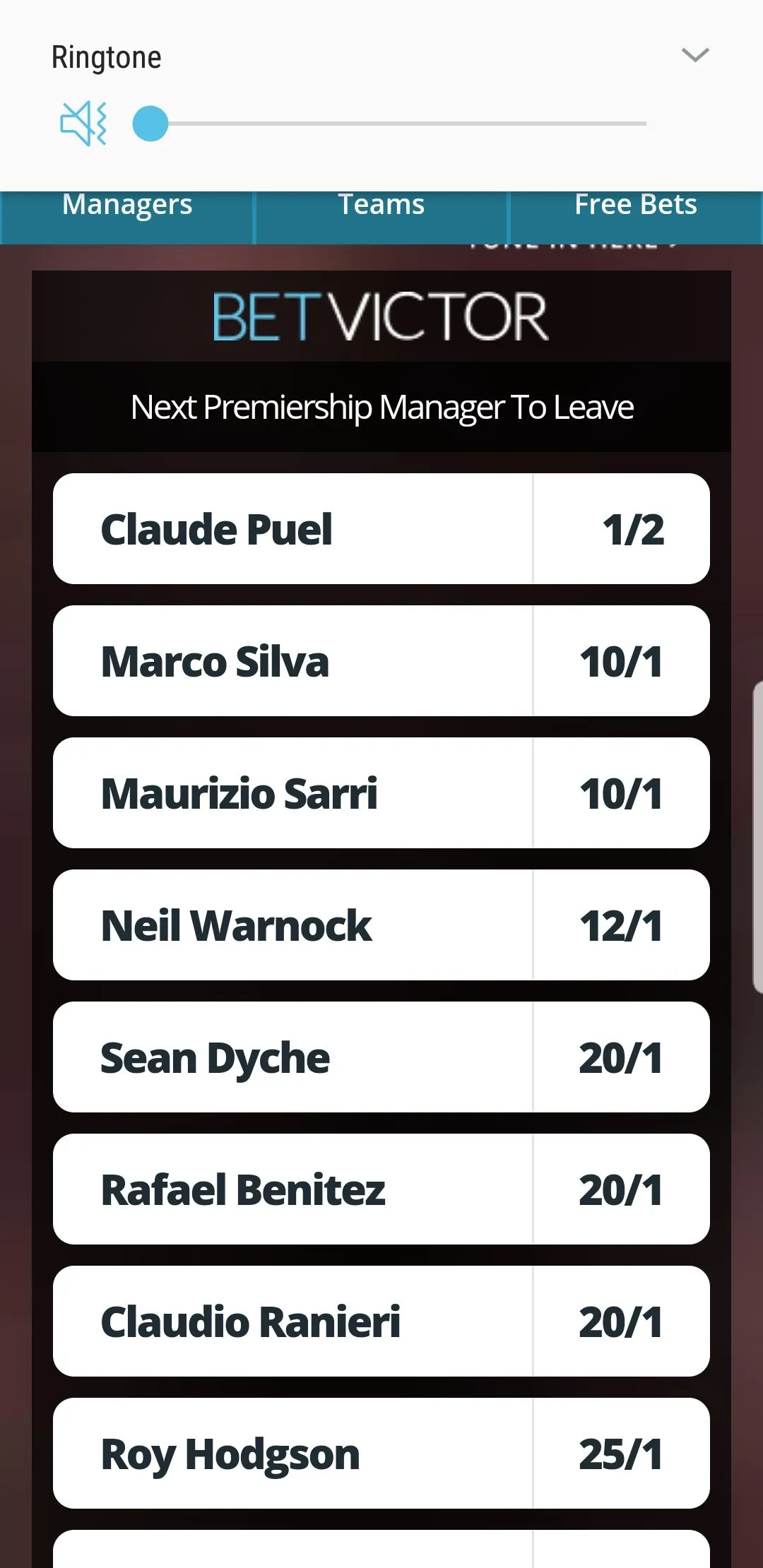Choose Rafael Benitez at 20/1
763x1568 pixels.
click(381, 1189)
